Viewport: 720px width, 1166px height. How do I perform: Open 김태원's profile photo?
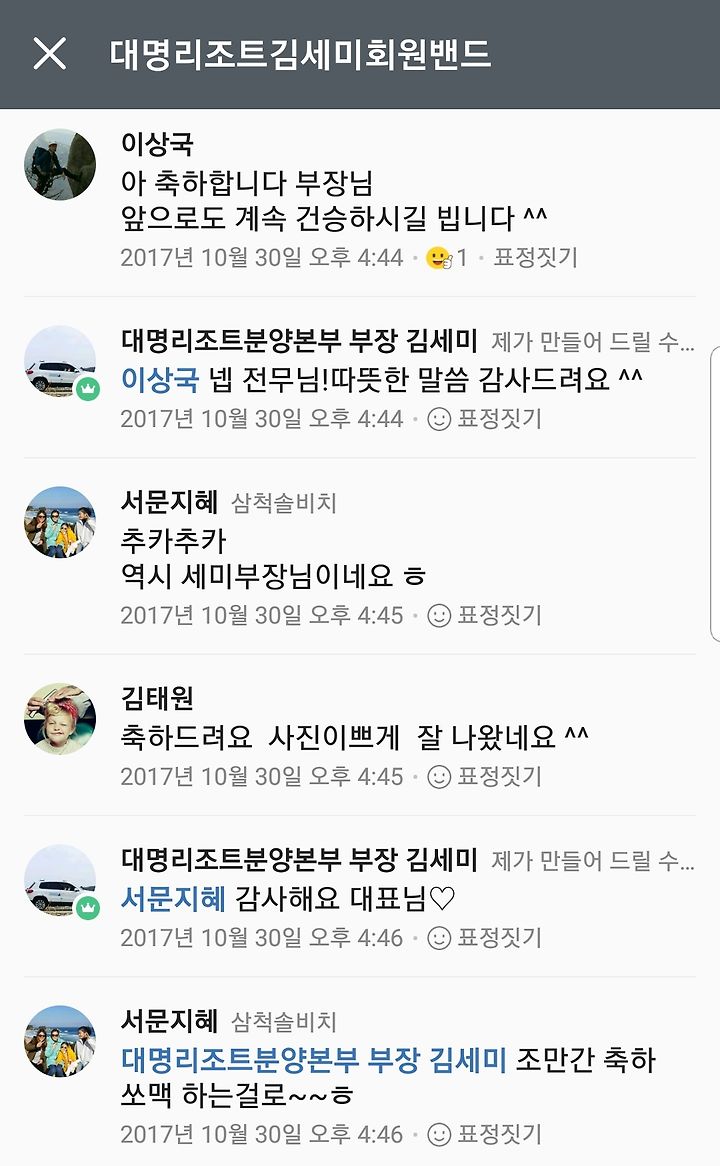coord(60,718)
